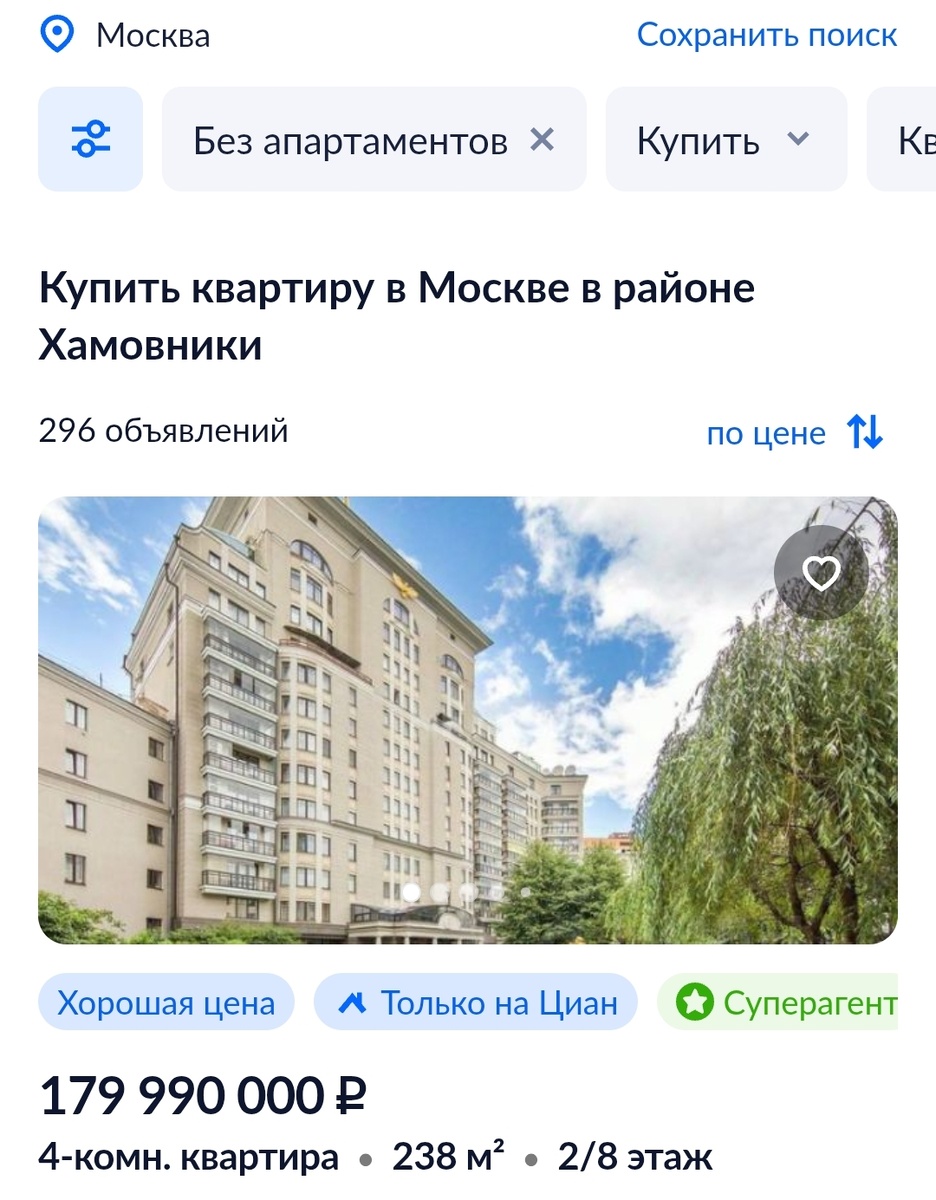
Task: Click the location pin icon near Москва
Action: [x=56, y=34]
